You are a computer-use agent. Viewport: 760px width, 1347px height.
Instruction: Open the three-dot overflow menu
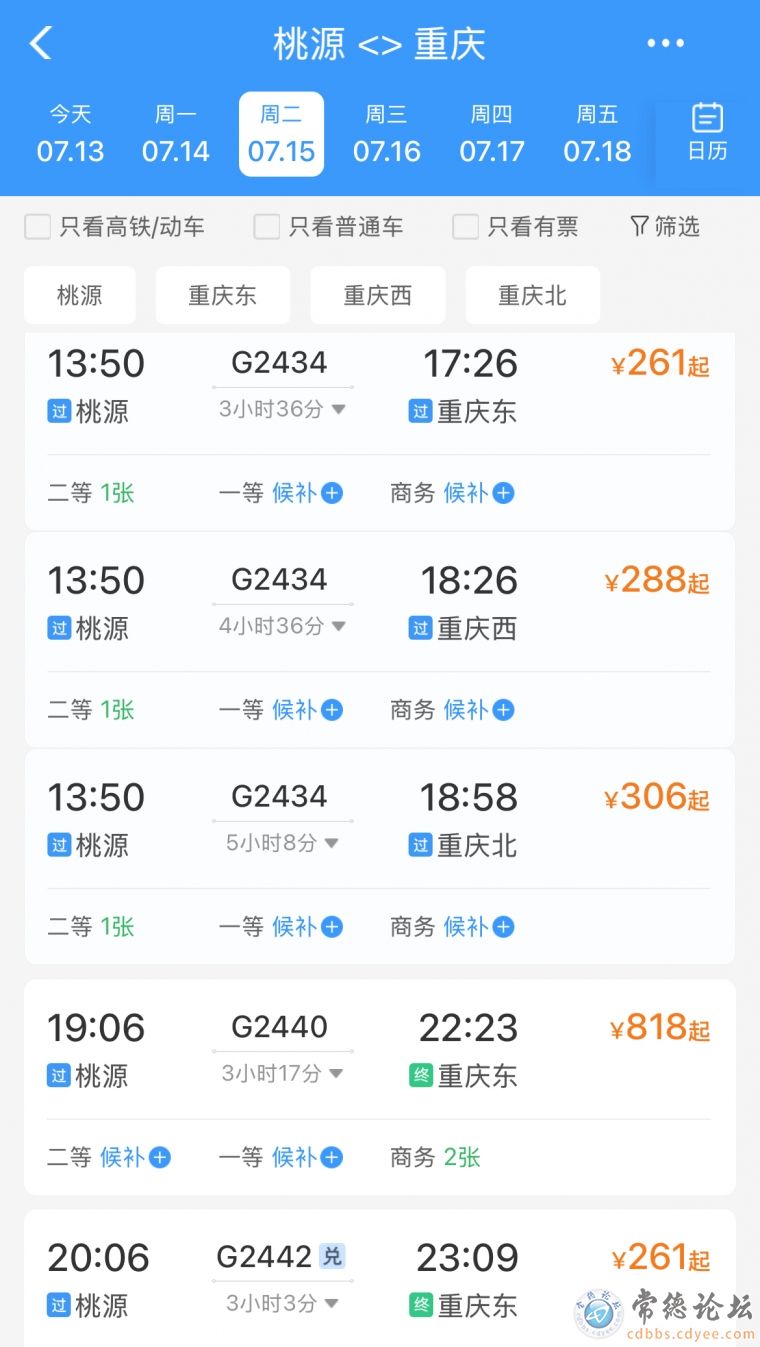pyautogui.click(x=665, y=43)
